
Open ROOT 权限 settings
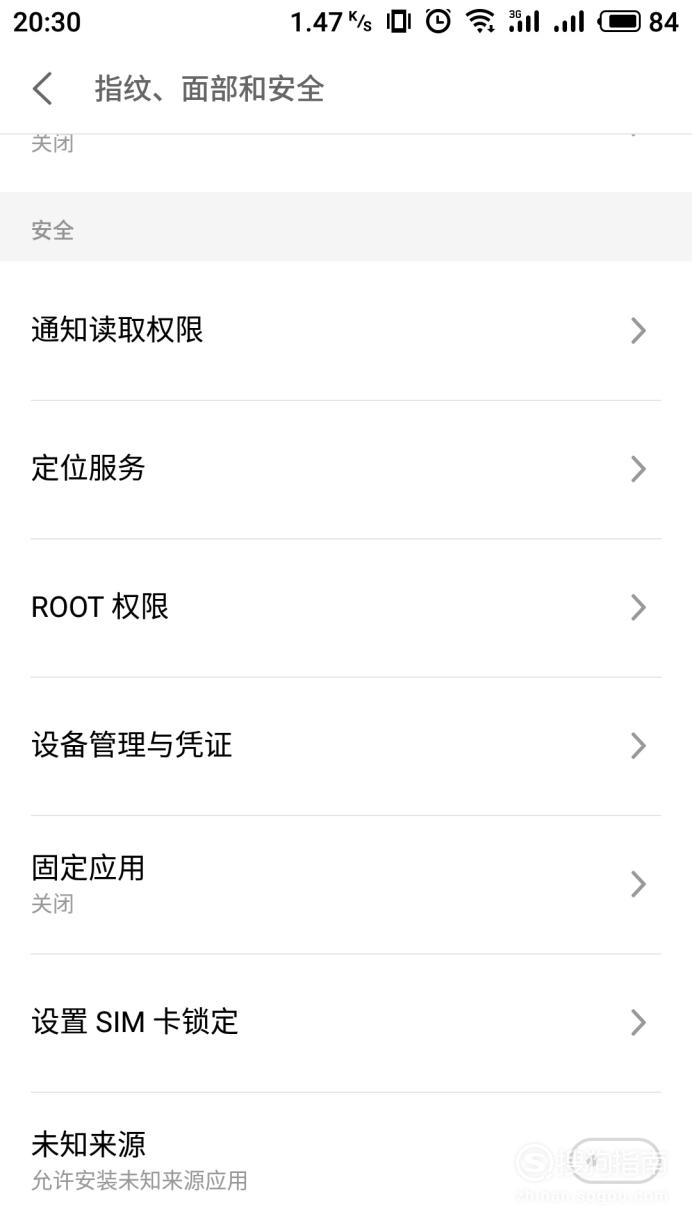(346, 607)
